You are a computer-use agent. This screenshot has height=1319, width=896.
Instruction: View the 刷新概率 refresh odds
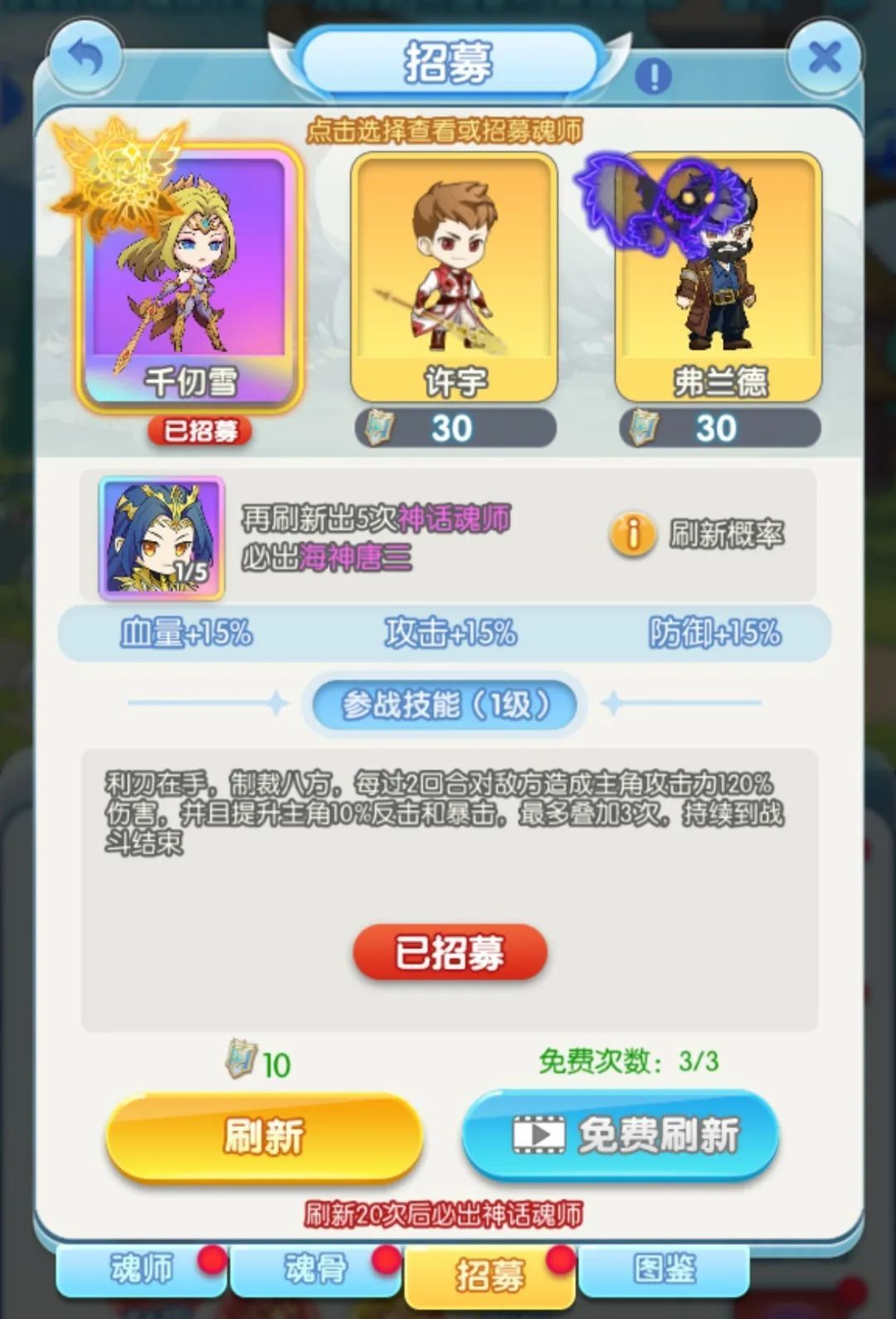click(x=699, y=535)
